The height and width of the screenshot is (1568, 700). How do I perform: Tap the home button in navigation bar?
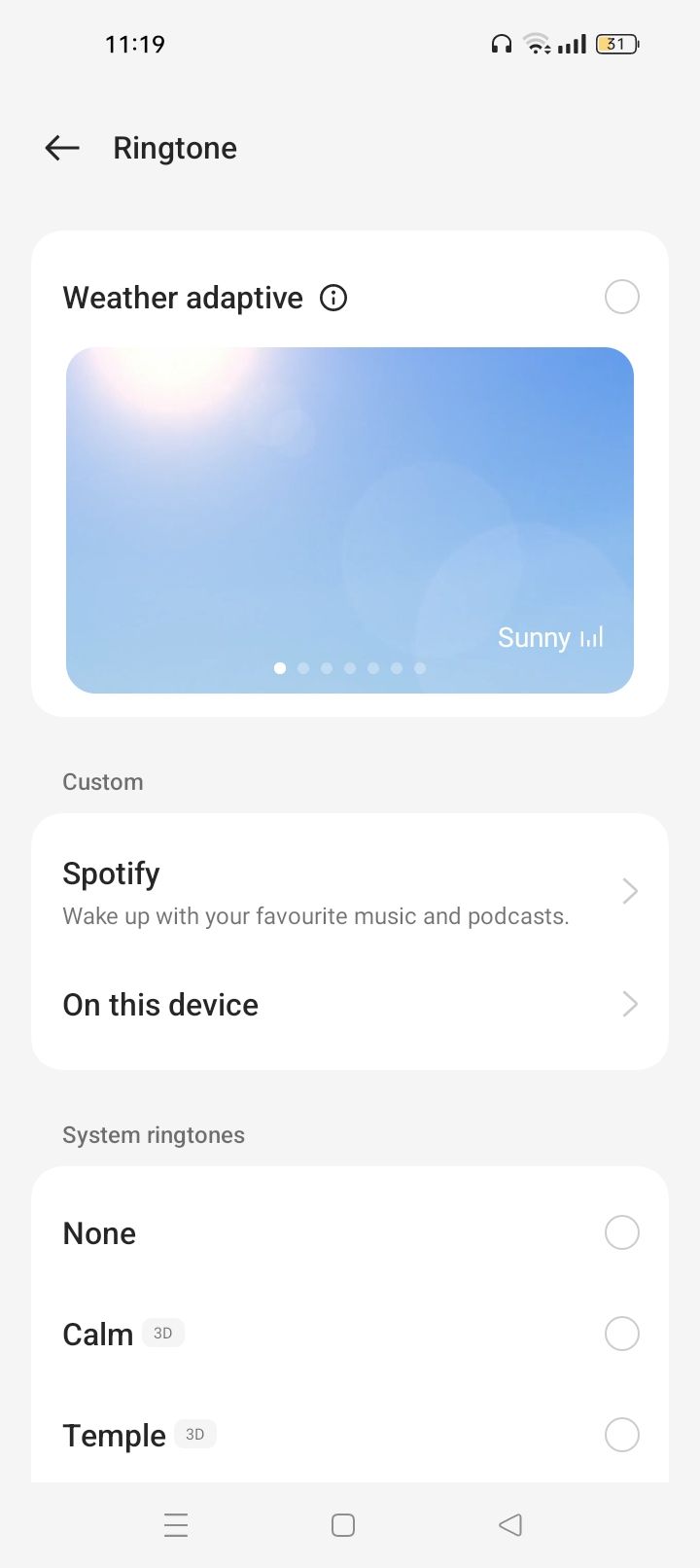[x=342, y=1525]
